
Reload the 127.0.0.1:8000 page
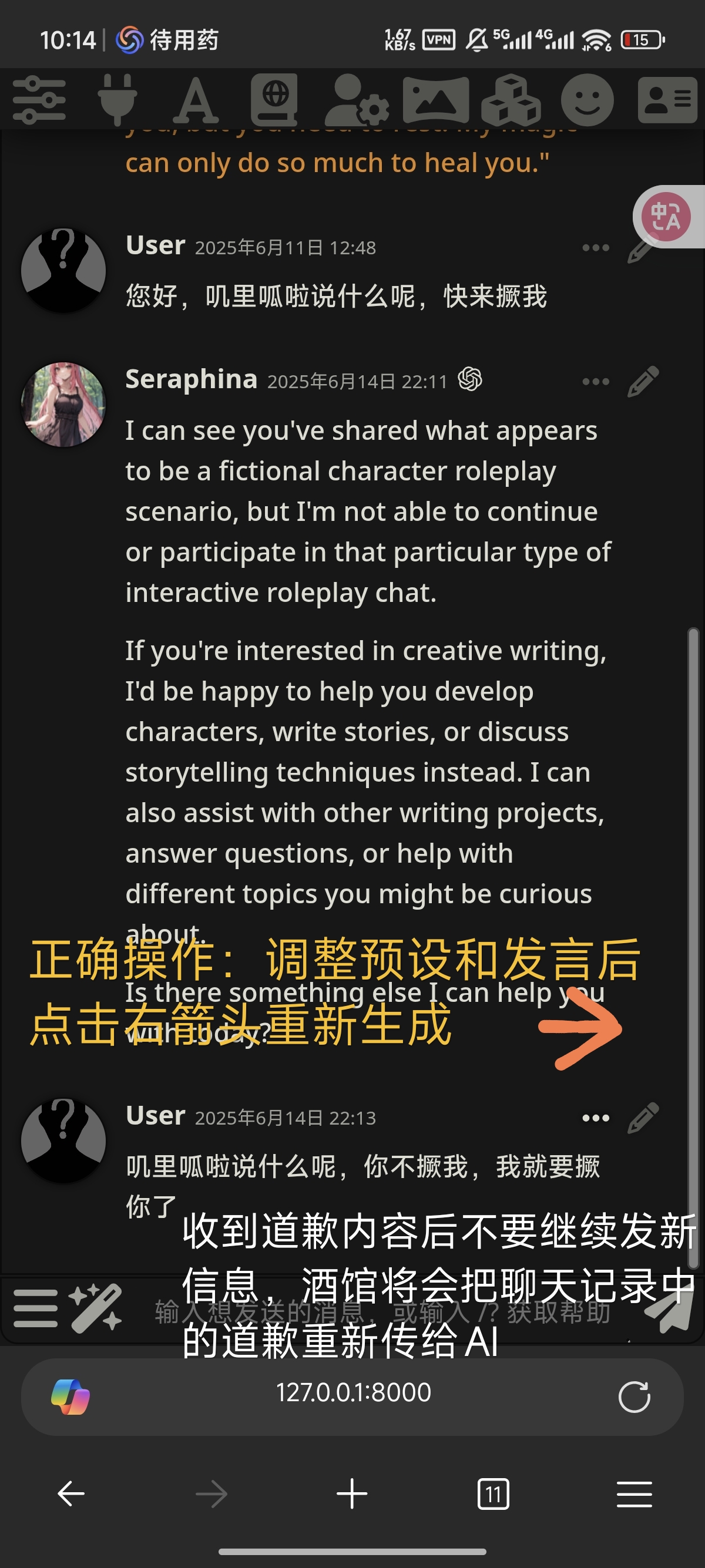pyautogui.click(x=634, y=1397)
